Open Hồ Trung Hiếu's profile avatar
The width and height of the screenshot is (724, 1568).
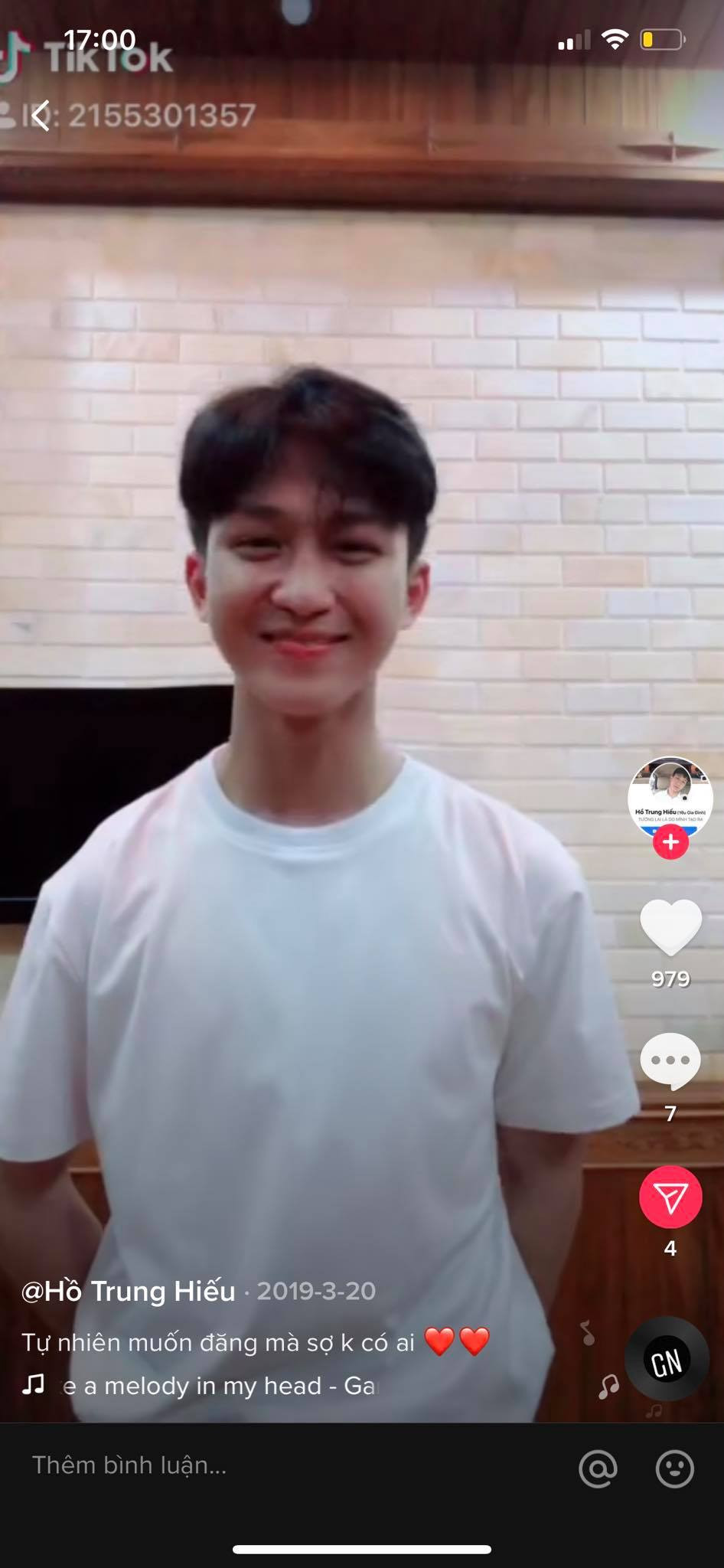(x=670, y=796)
